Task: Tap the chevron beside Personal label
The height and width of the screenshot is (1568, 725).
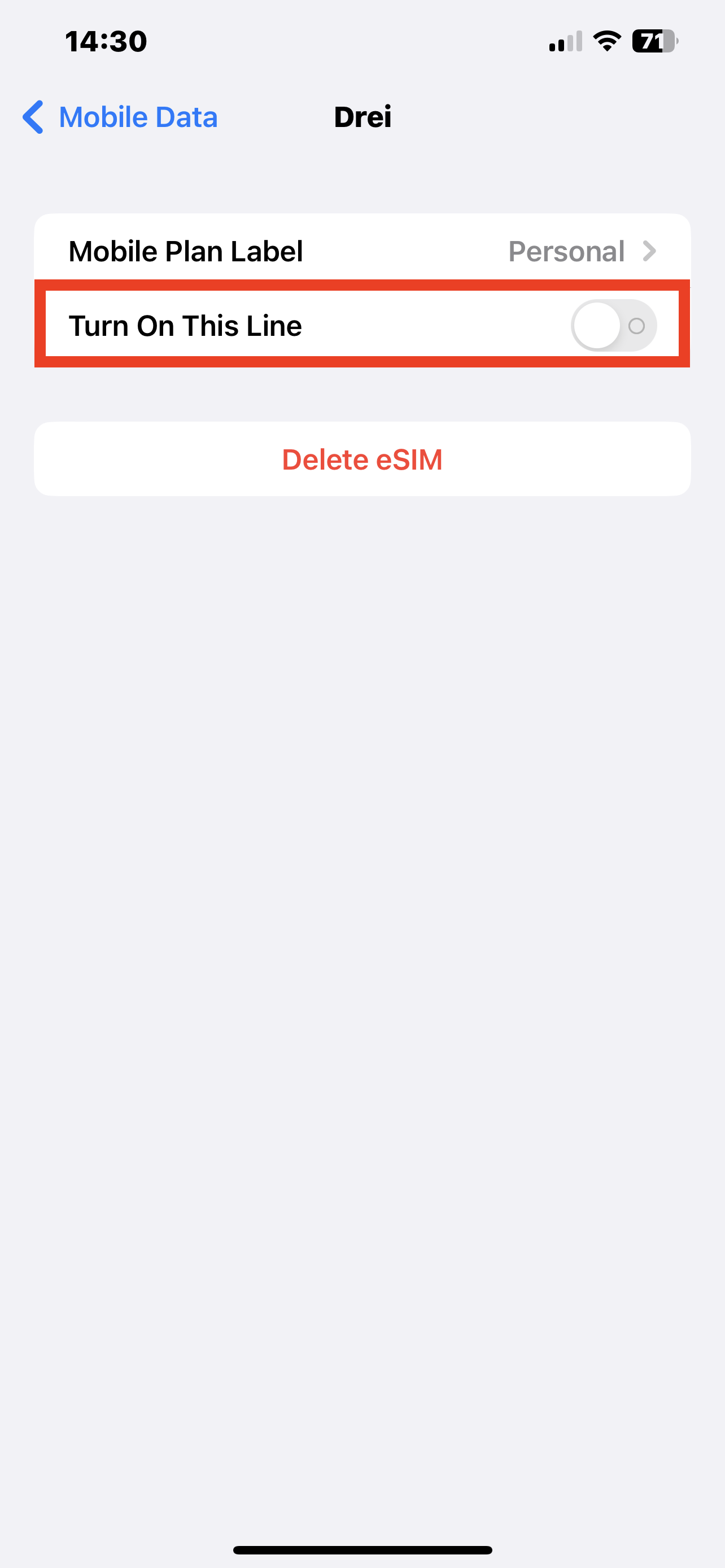Action: coord(650,251)
